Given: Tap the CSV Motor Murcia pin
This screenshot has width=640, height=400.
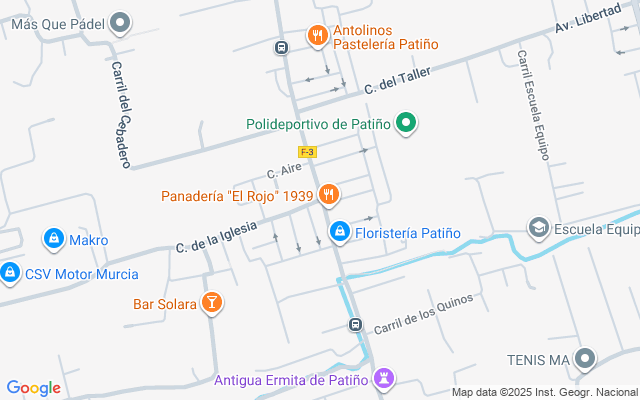Looking at the screenshot, I should click(x=10, y=273).
